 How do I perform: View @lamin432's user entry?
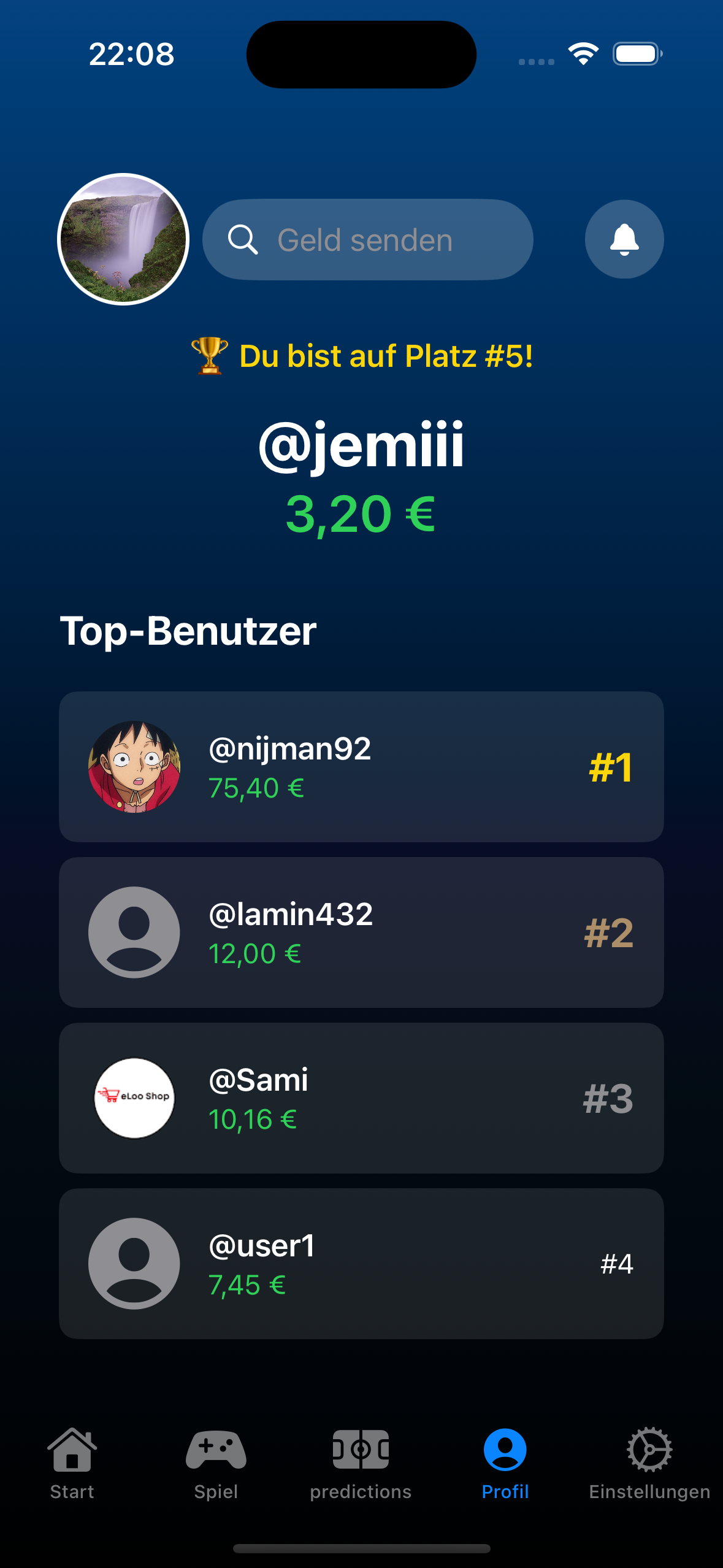click(361, 932)
